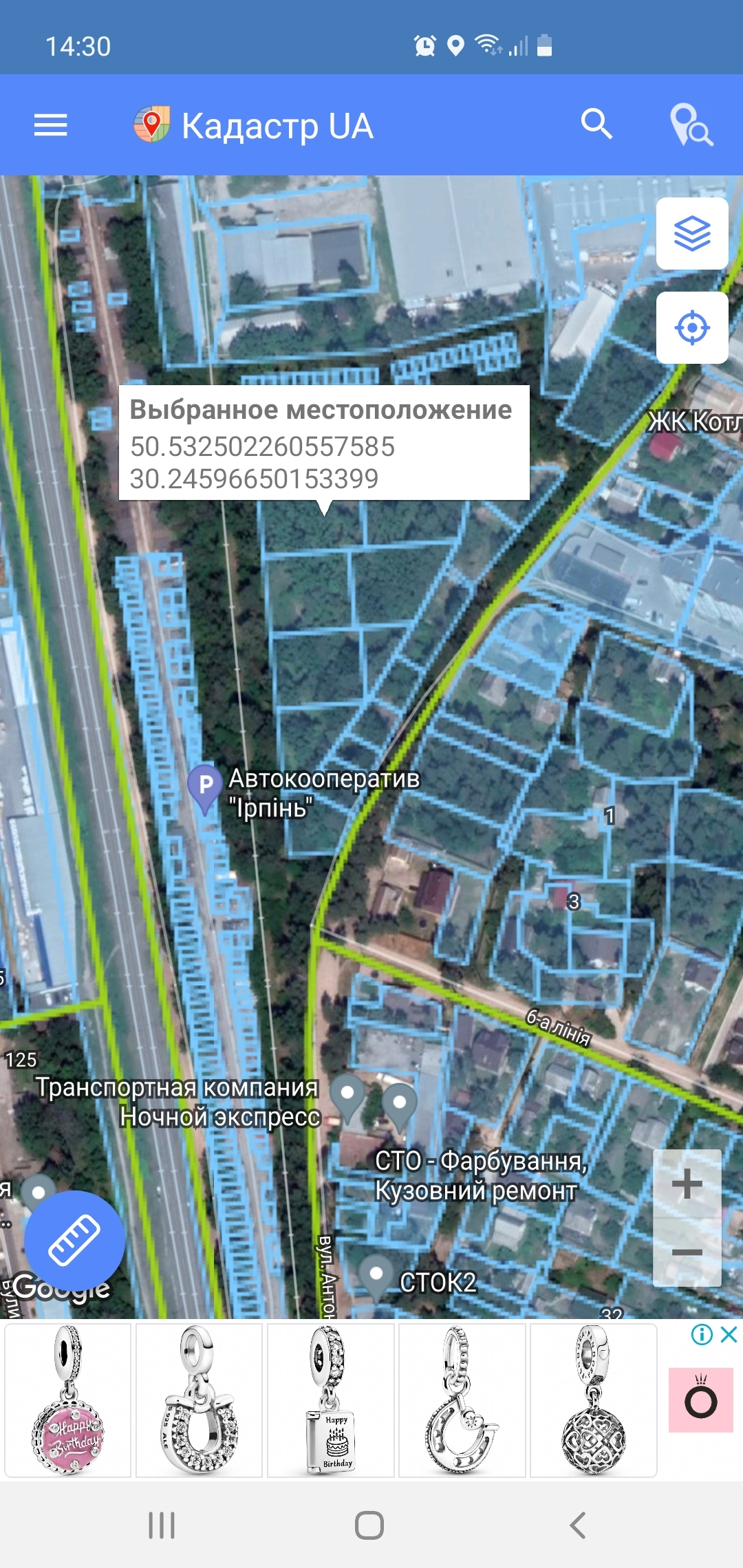Select the Автокооператив "Ірпінь" parking marker
Screen dimensions: 743x1568
coord(205,788)
